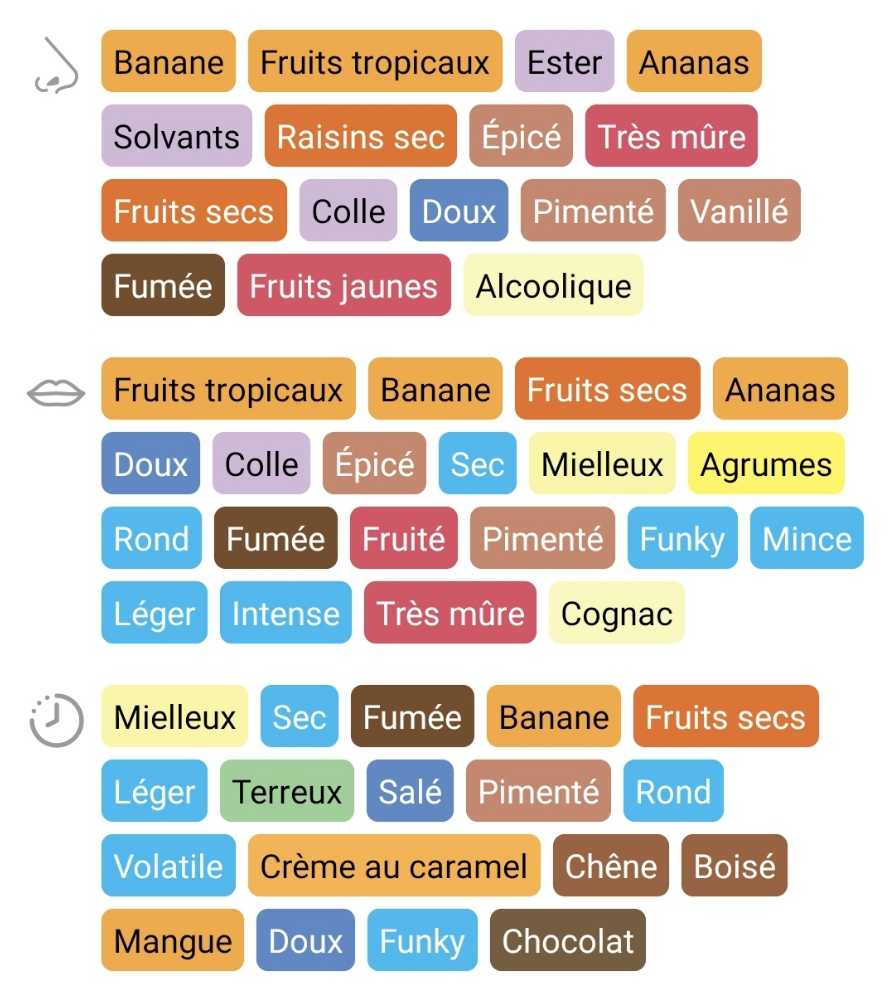Select the Agrumes chip
Screen dimensions: 894x1000
766,464
